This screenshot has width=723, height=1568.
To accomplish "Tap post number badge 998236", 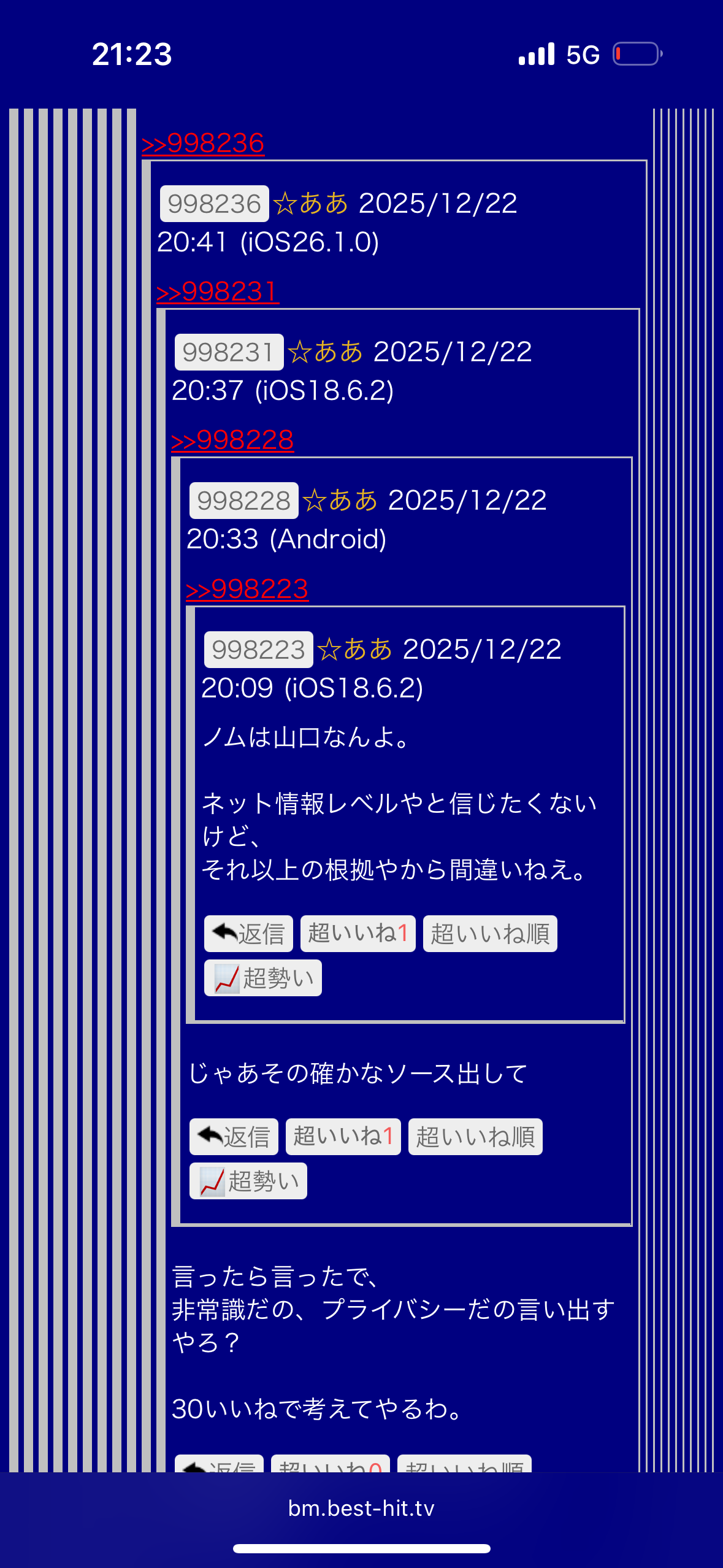I will (x=214, y=204).
